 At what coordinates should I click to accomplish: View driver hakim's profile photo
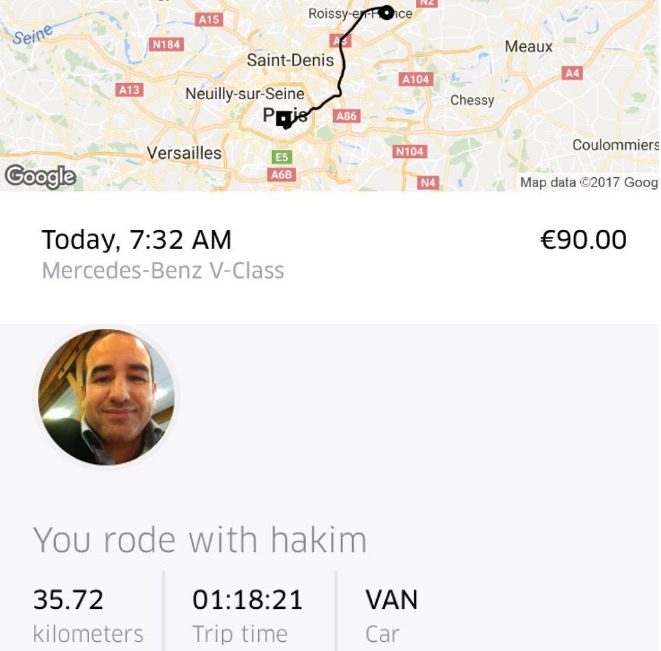point(106,397)
